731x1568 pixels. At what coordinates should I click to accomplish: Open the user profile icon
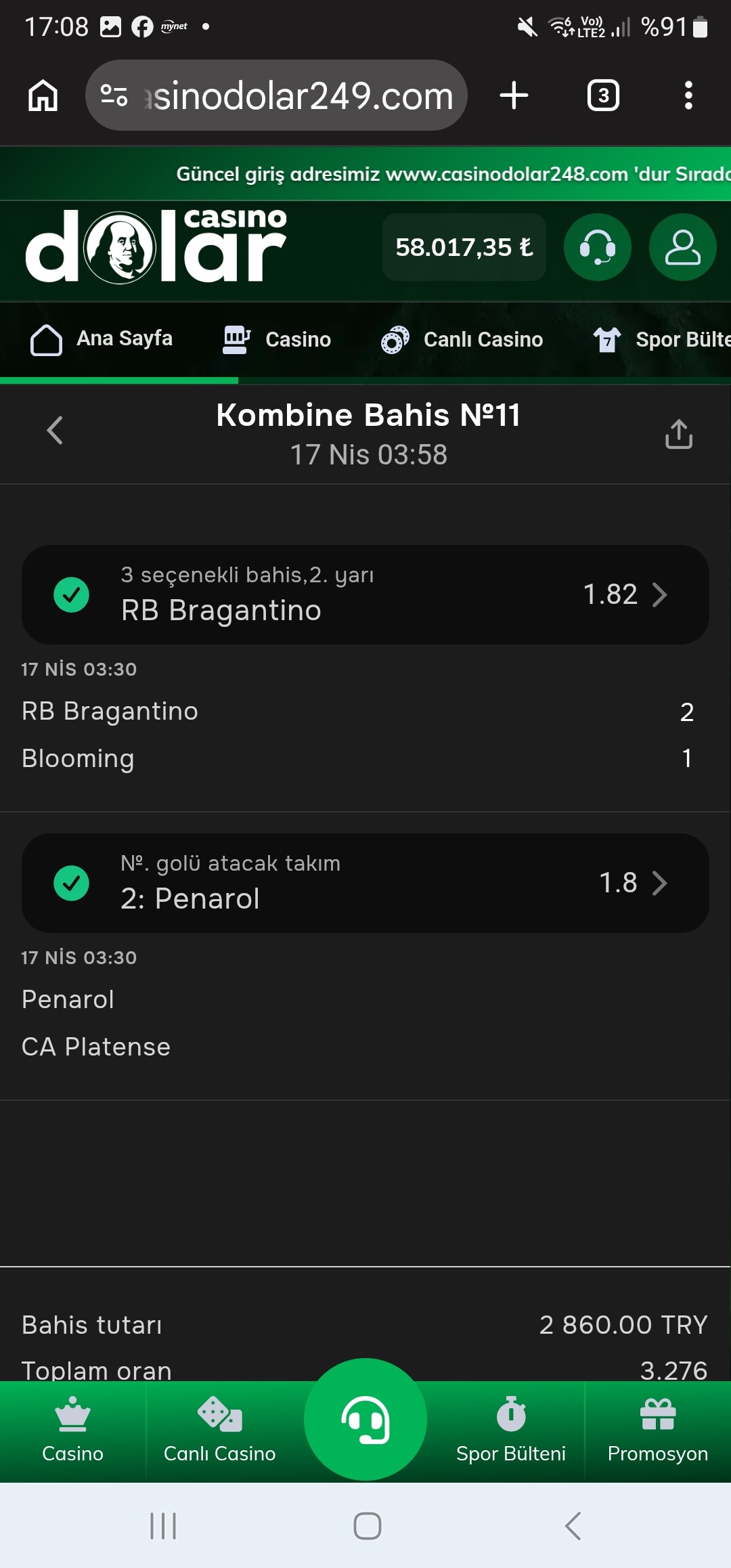682,247
